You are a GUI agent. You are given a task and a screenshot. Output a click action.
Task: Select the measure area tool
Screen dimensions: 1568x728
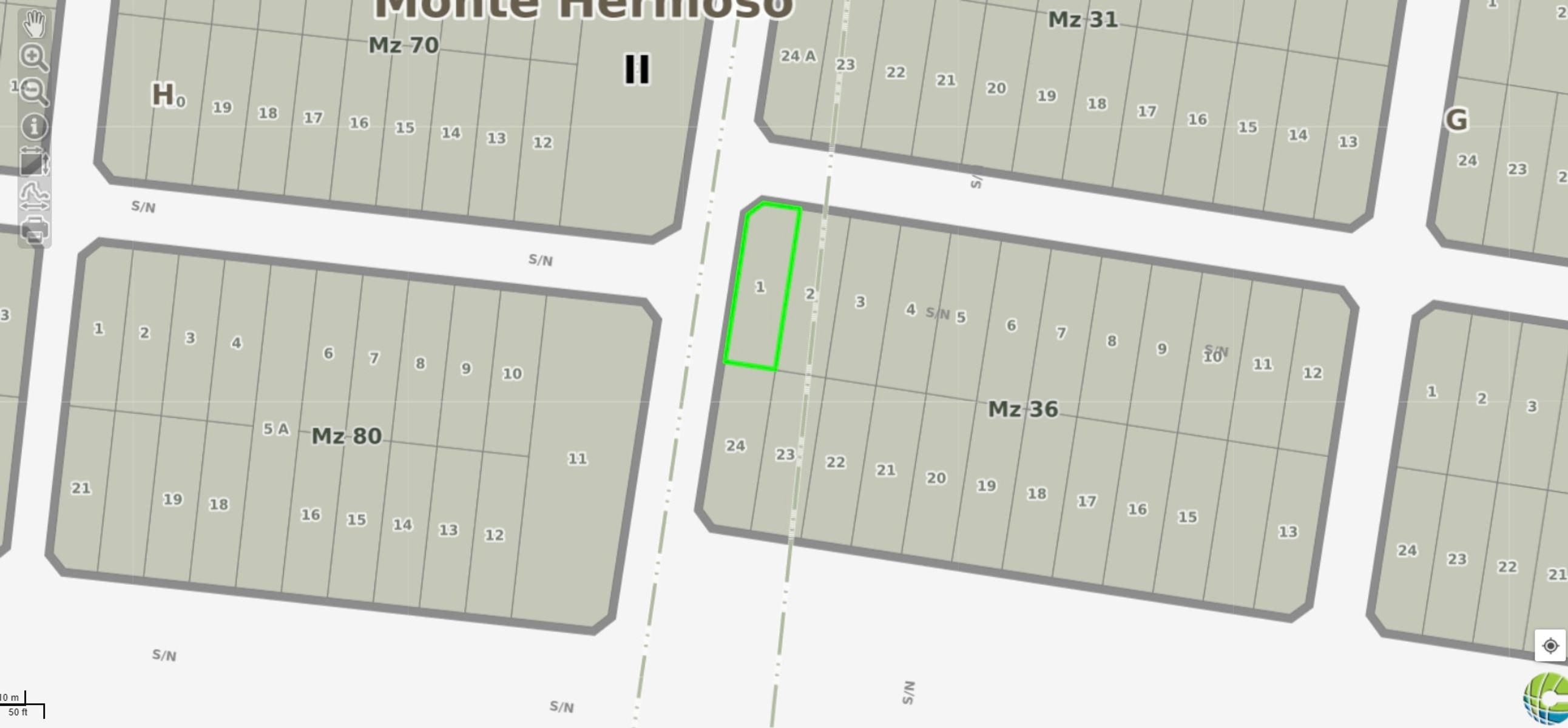(34, 162)
